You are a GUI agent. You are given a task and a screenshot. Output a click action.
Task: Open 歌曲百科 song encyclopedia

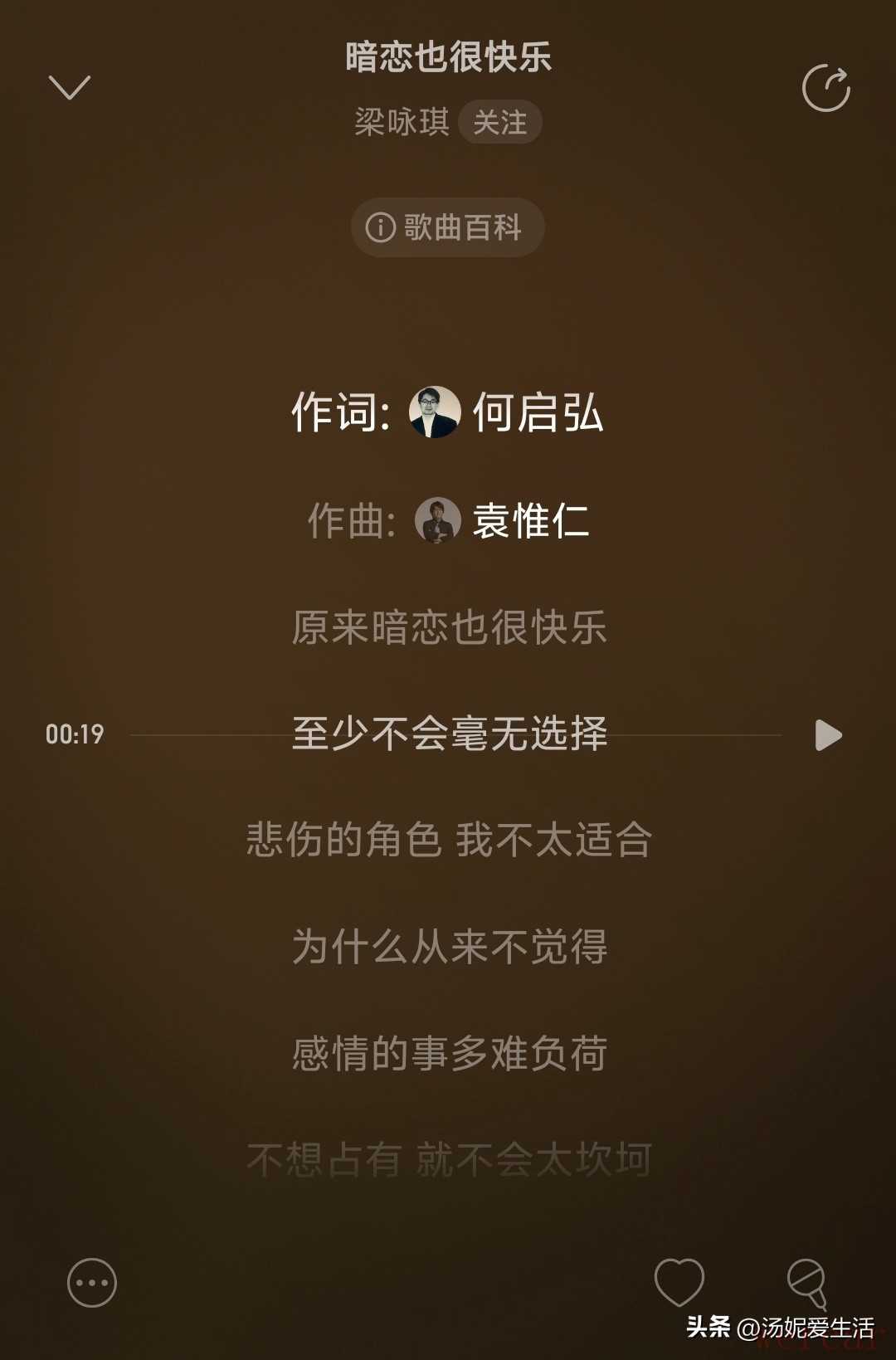[447, 227]
